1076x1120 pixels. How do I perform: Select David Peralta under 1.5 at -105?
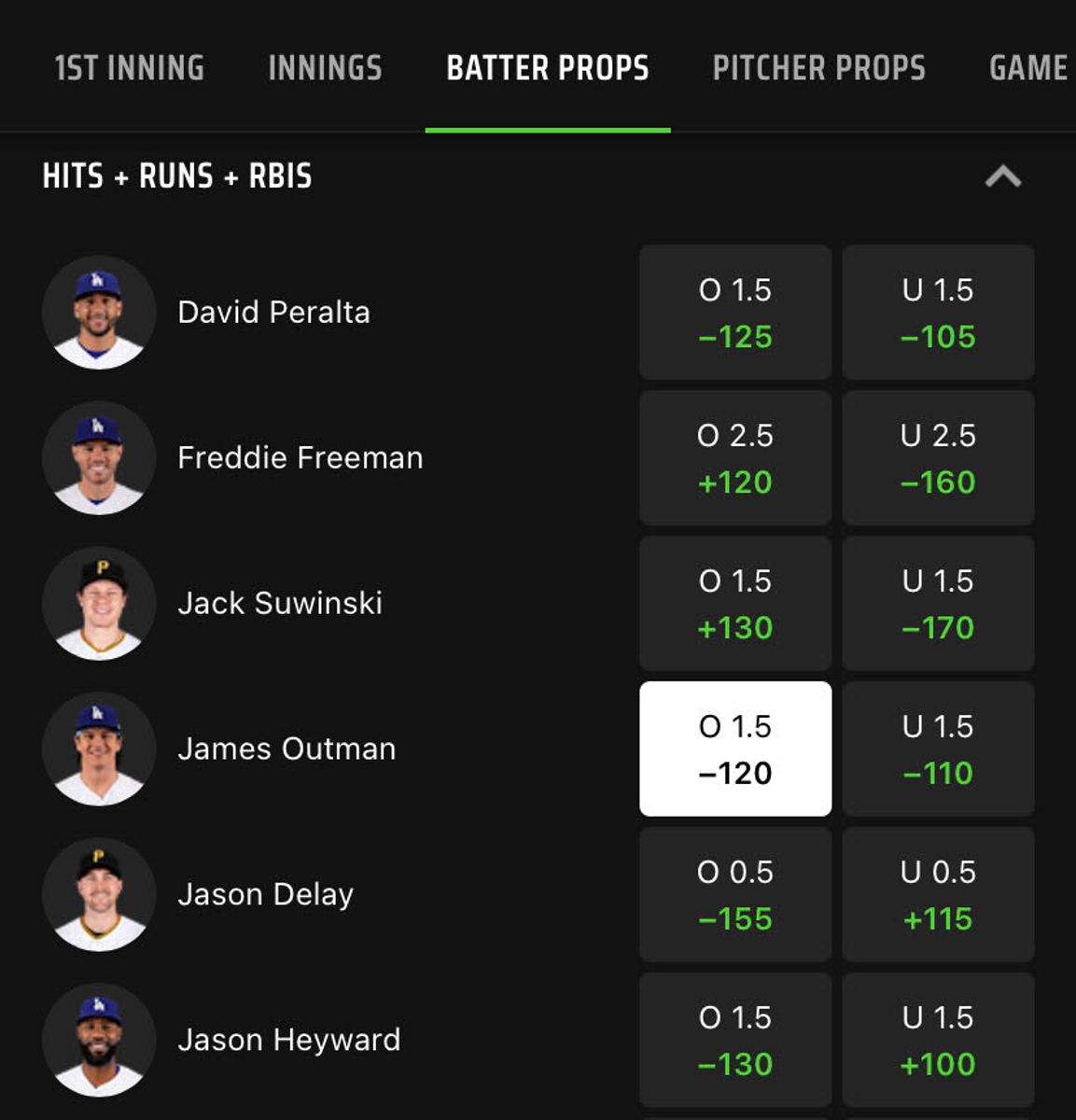(938, 313)
